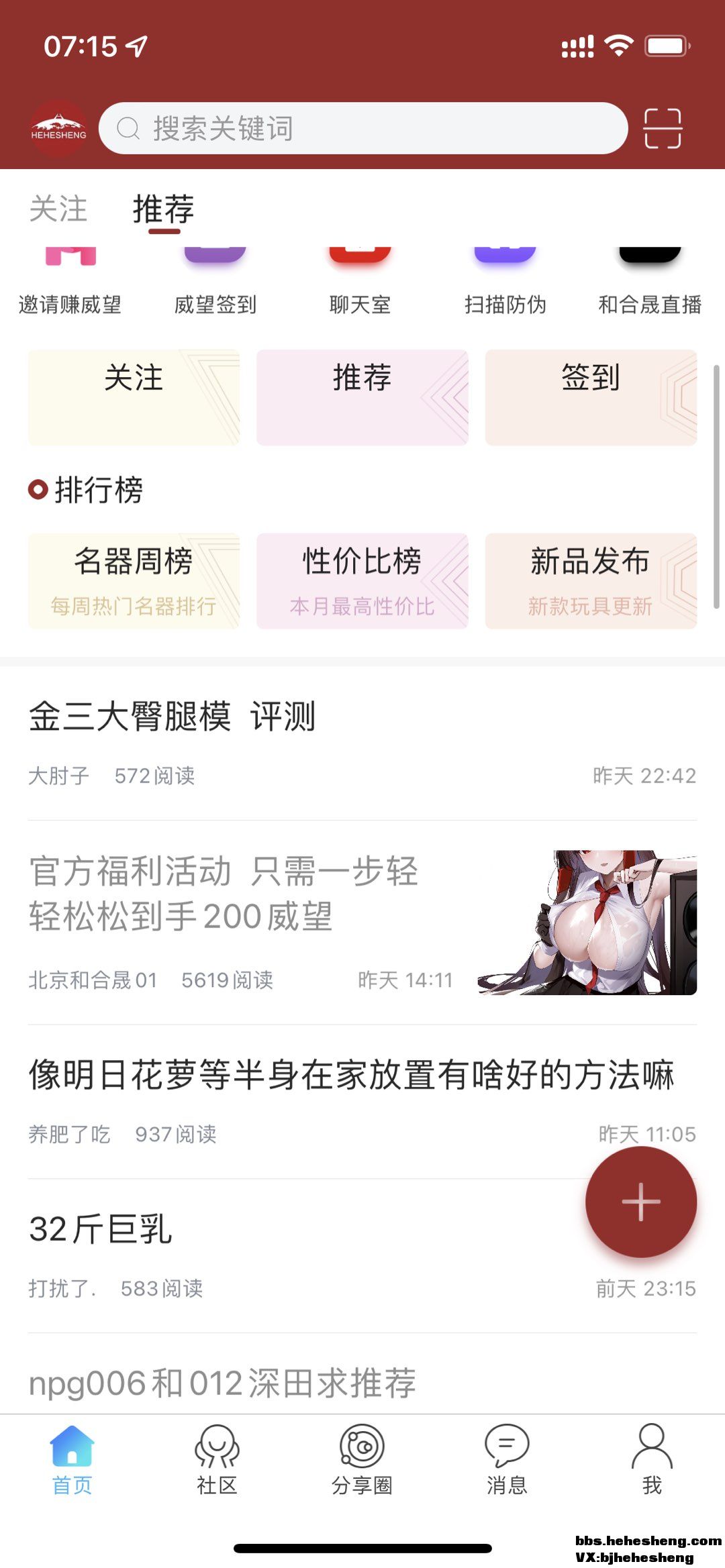Tap the 推荐 card below shortcuts
725x1568 pixels.
point(362,397)
